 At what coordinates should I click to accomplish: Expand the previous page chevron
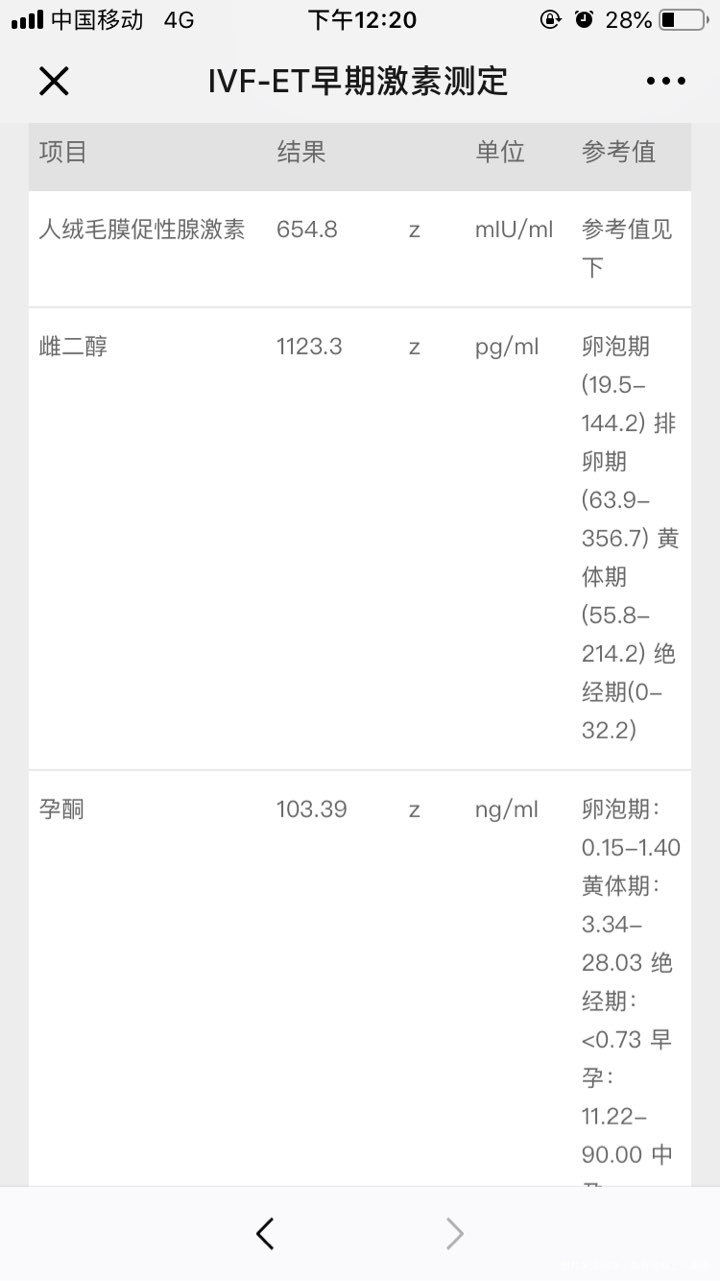click(264, 1233)
